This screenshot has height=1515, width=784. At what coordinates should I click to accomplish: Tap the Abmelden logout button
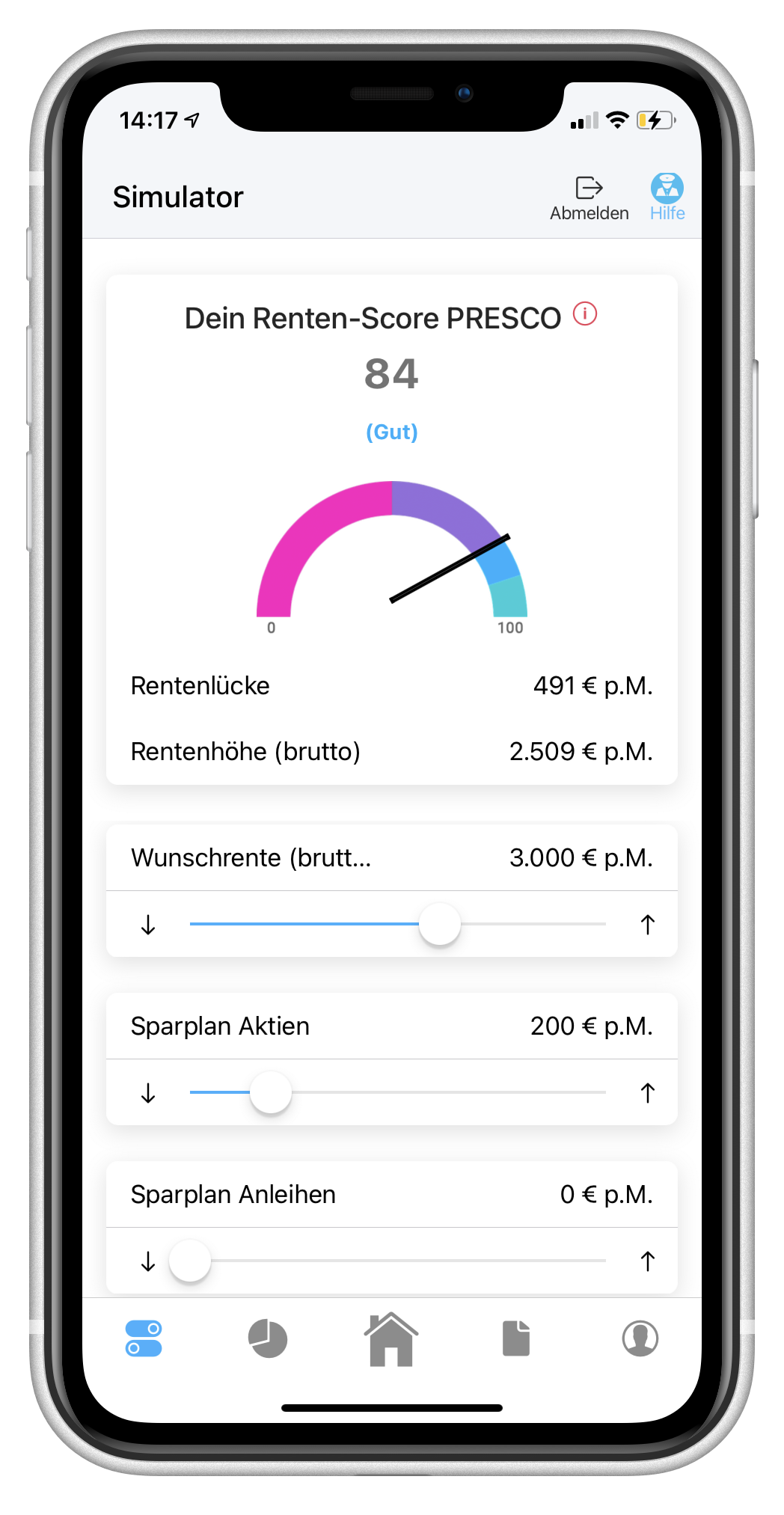[589, 198]
